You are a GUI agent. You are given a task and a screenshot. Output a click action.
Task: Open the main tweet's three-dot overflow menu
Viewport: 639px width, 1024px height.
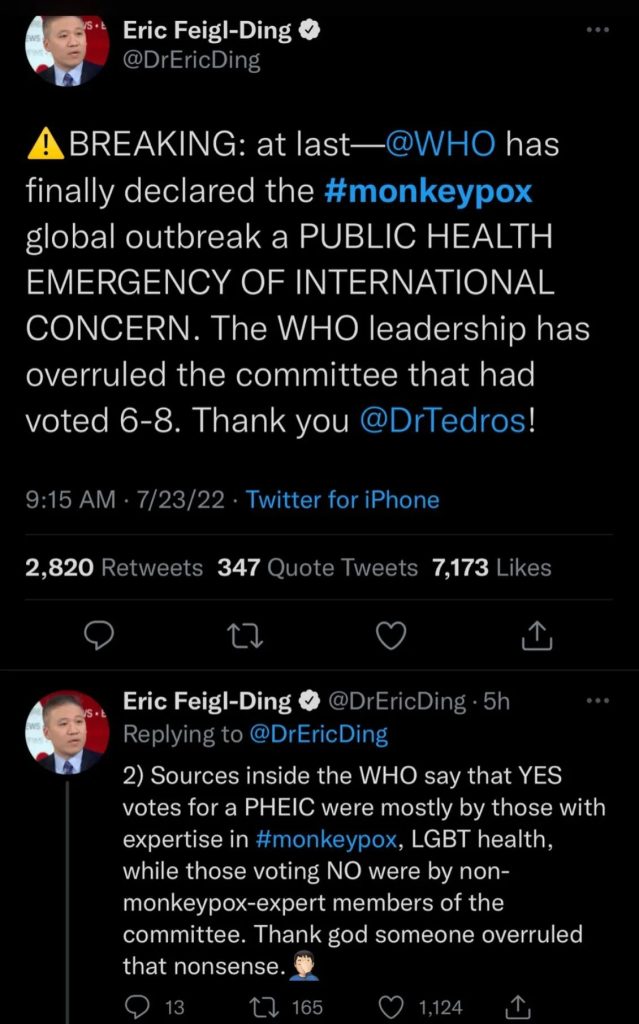[597, 30]
